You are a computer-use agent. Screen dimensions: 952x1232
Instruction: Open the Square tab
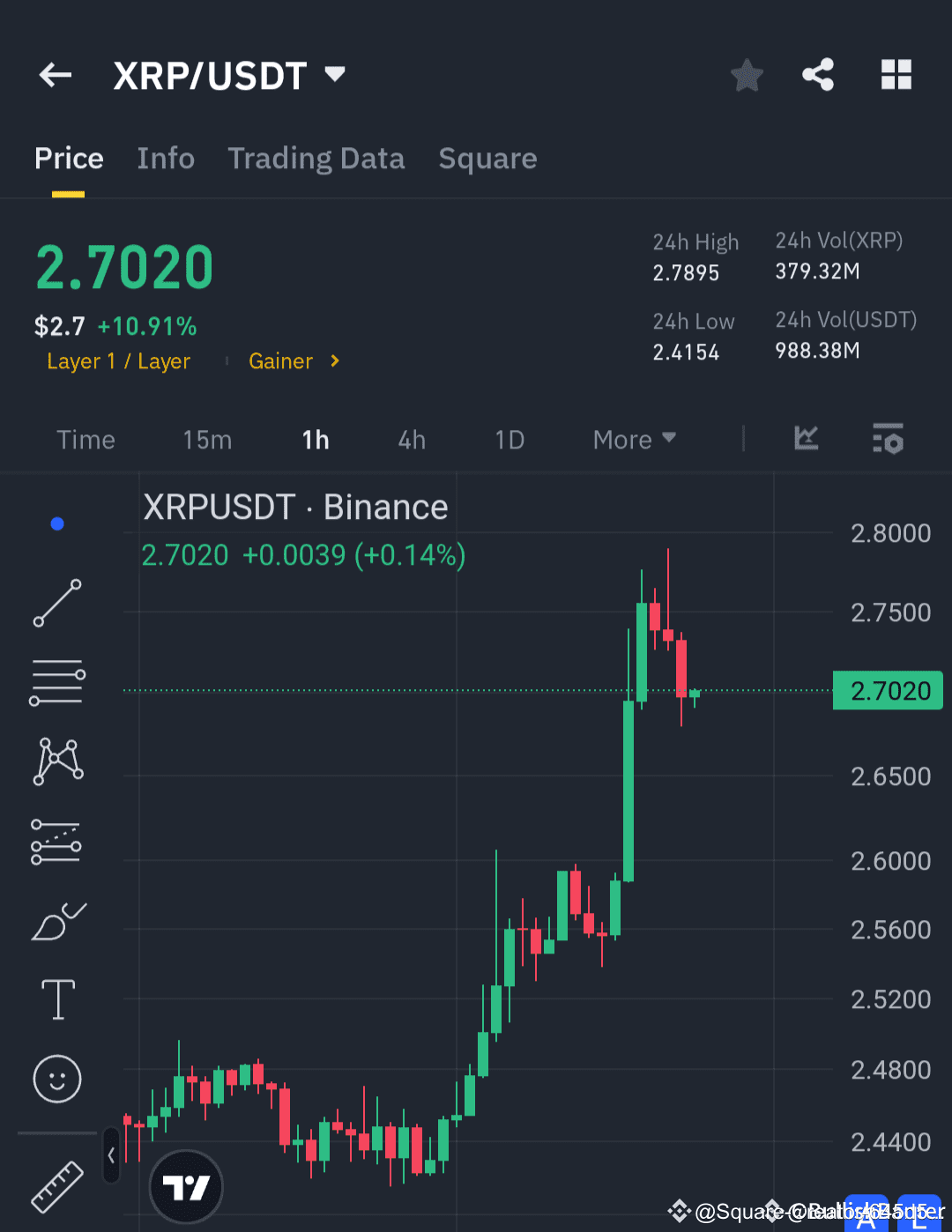coord(487,159)
